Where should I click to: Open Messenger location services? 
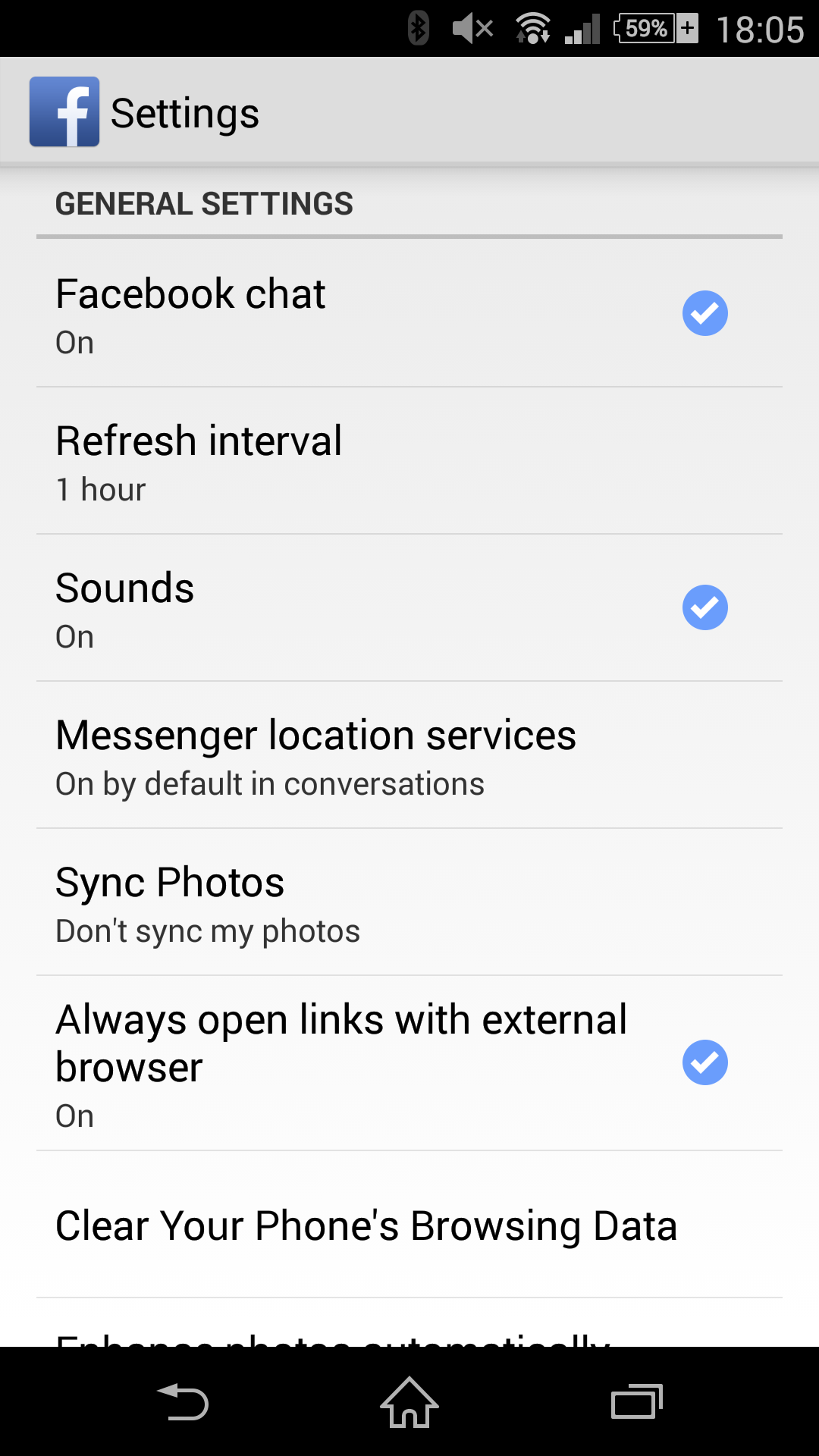click(409, 755)
